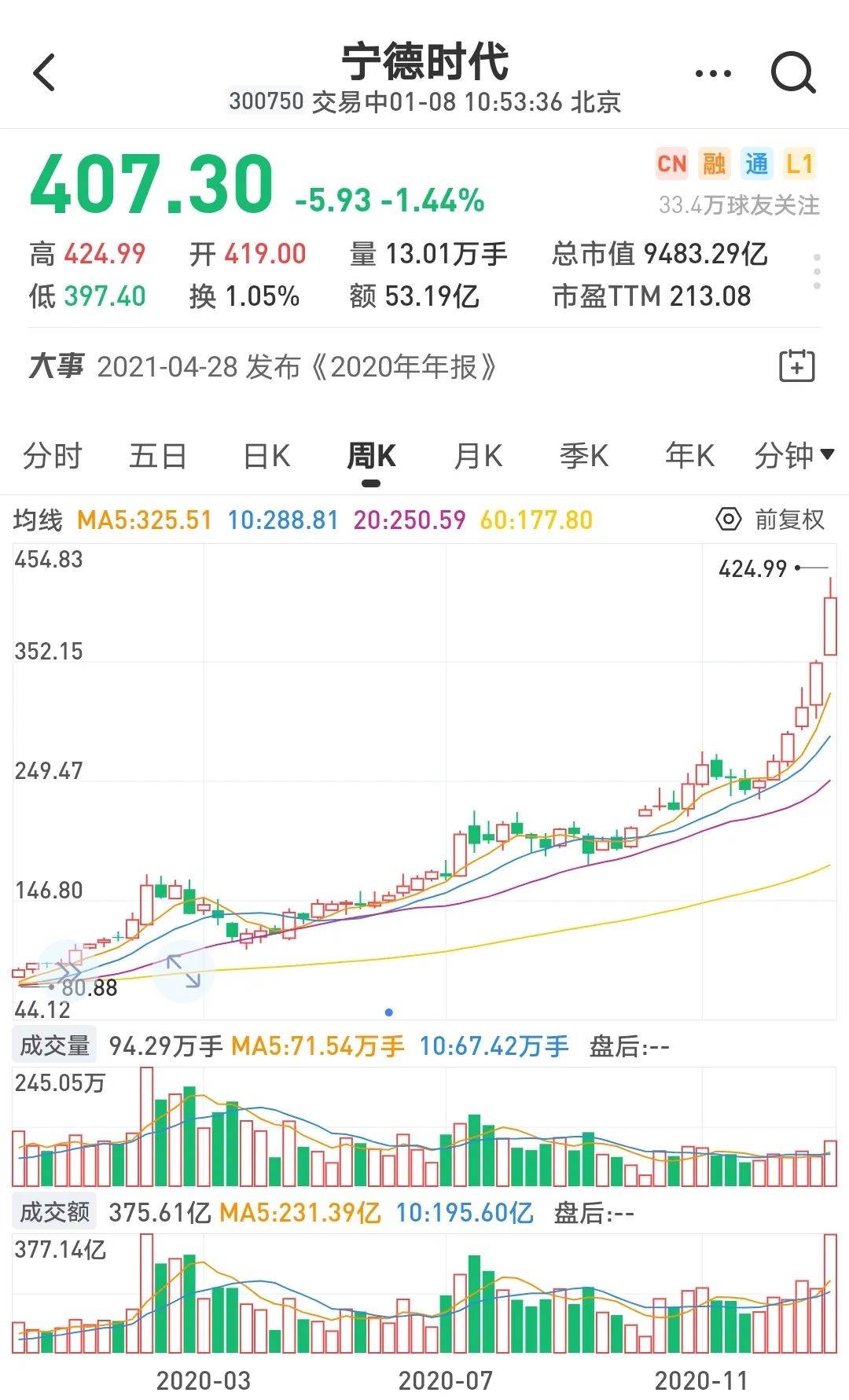Switch to the 五日 chart tab
849x1400 pixels.
click(158, 456)
